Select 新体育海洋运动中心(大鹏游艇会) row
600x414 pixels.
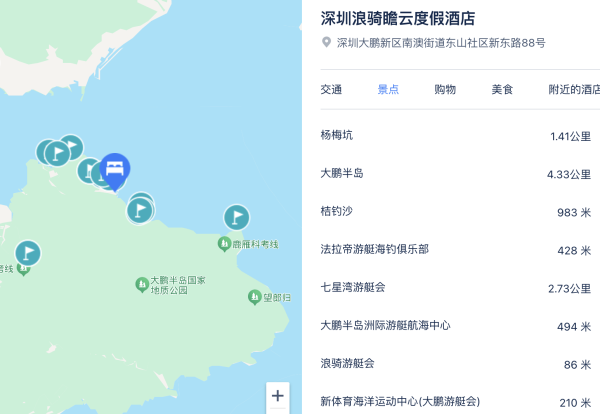pos(455,401)
